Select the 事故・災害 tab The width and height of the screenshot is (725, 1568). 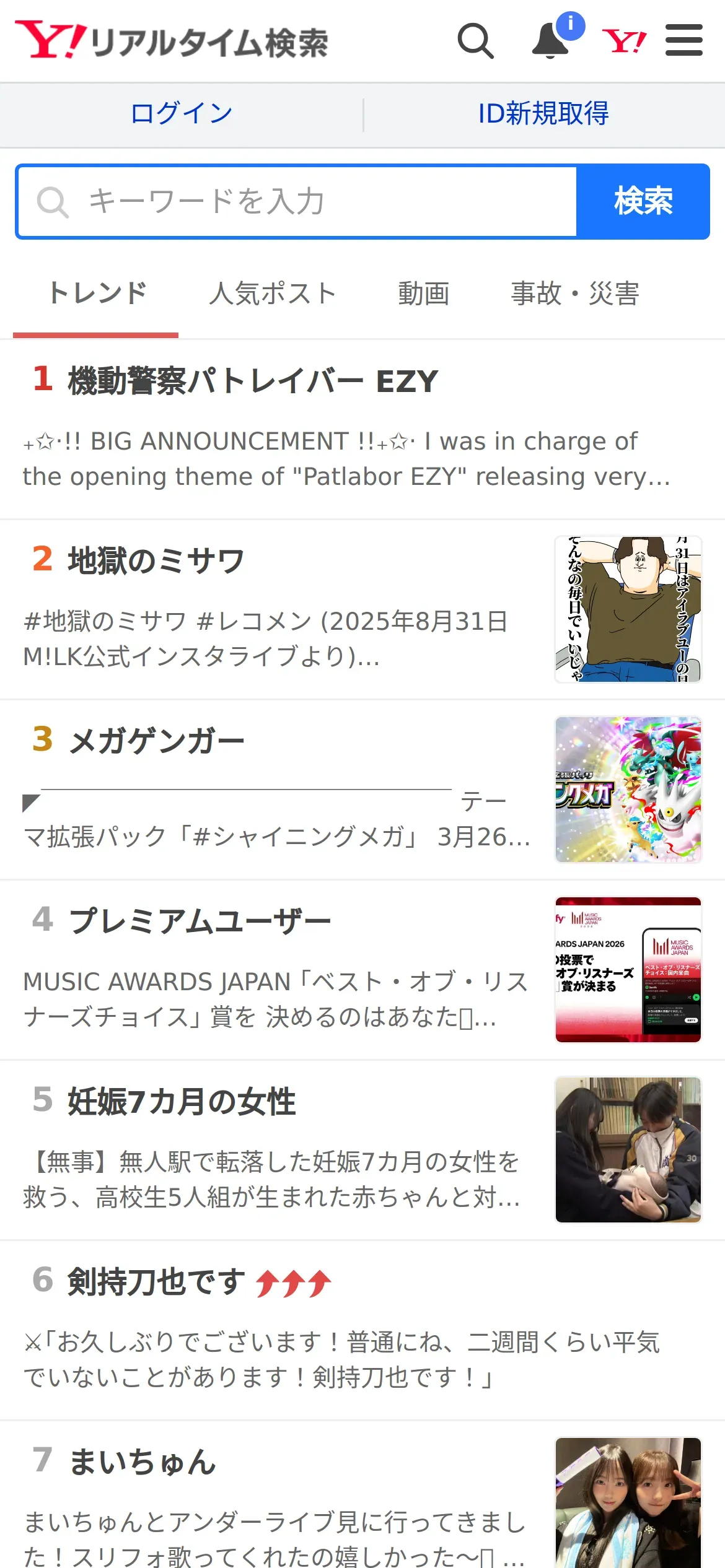575,294
